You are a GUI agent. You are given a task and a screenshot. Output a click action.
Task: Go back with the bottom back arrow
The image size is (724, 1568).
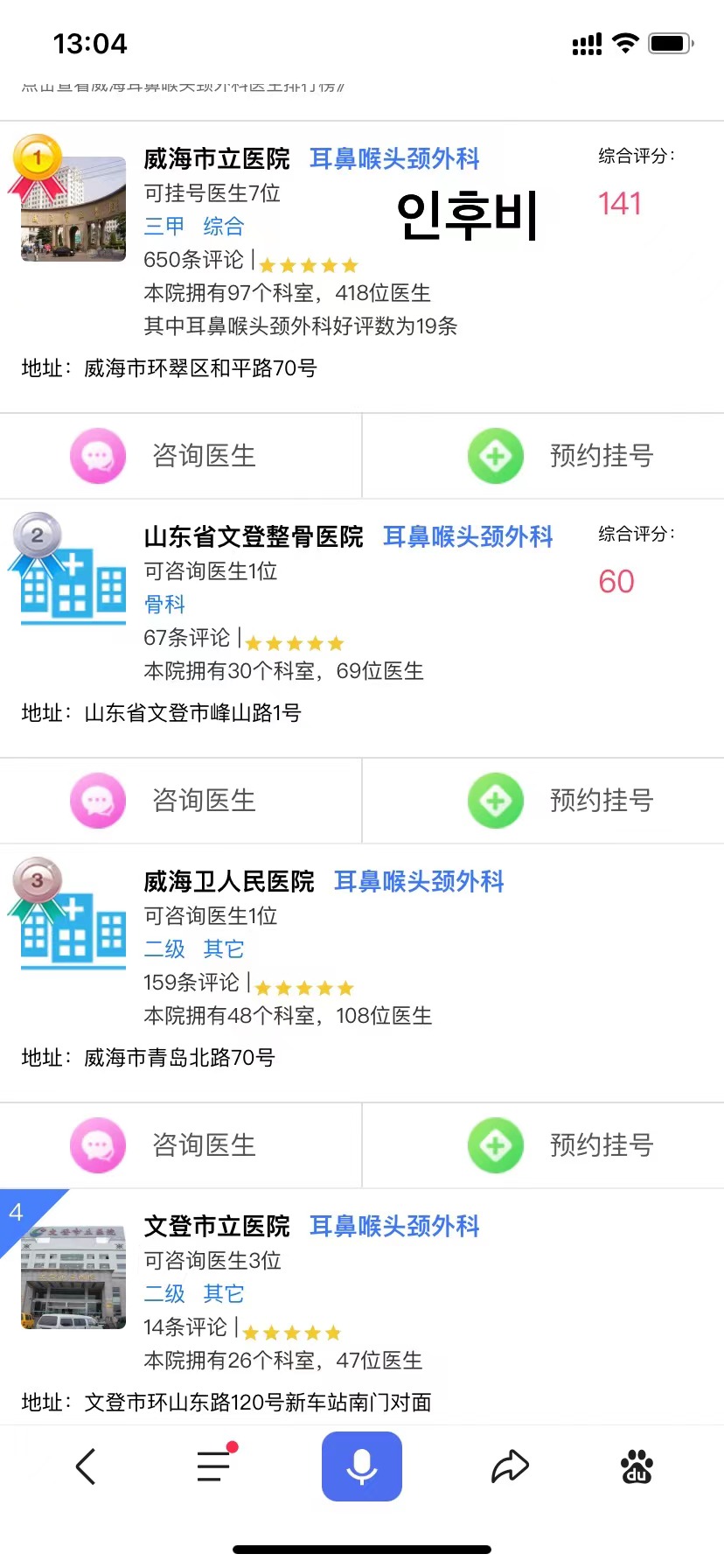click(x=86, y=1466)
